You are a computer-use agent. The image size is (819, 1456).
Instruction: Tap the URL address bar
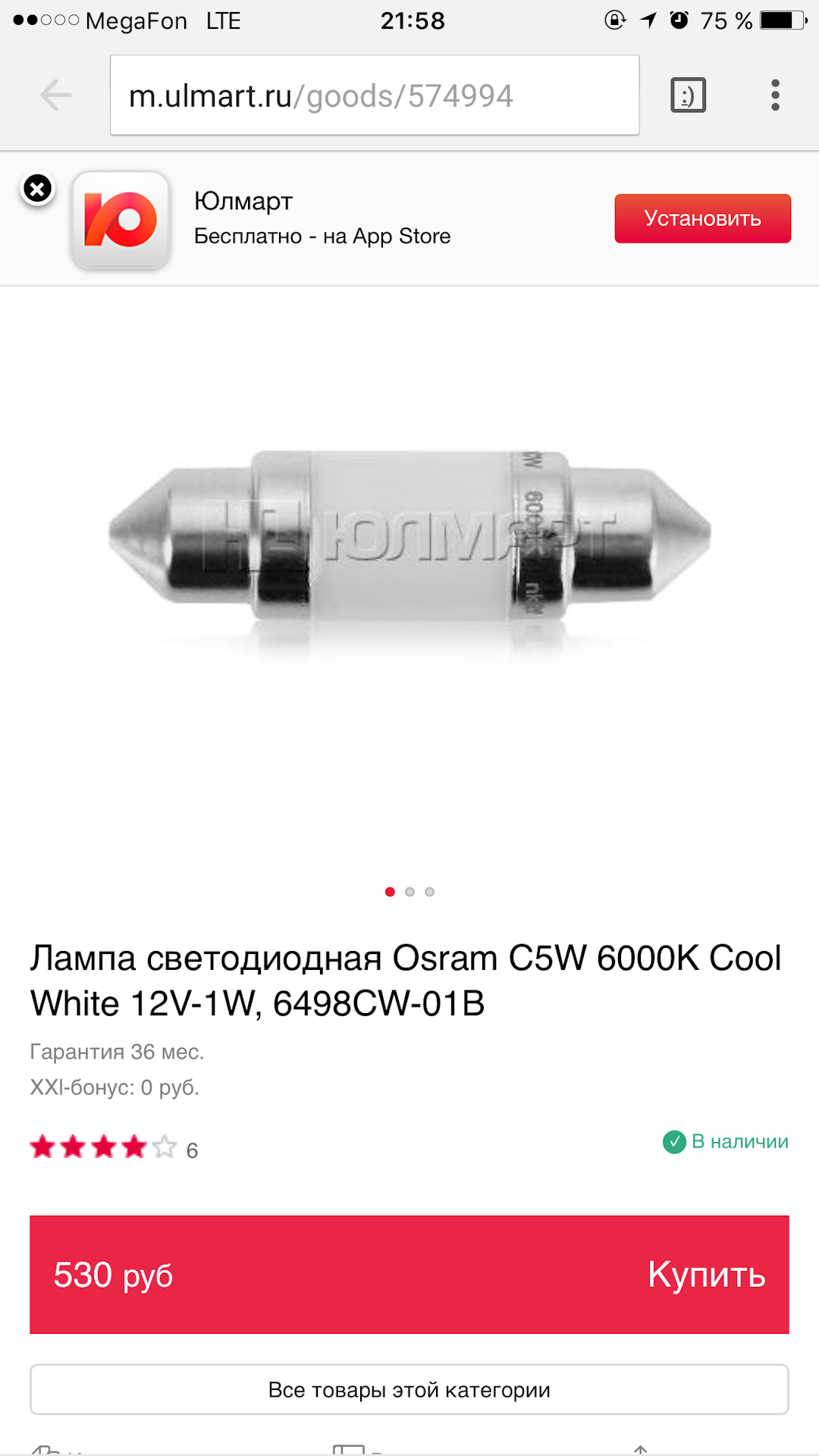pyautogui.click(x=374, y=96)
